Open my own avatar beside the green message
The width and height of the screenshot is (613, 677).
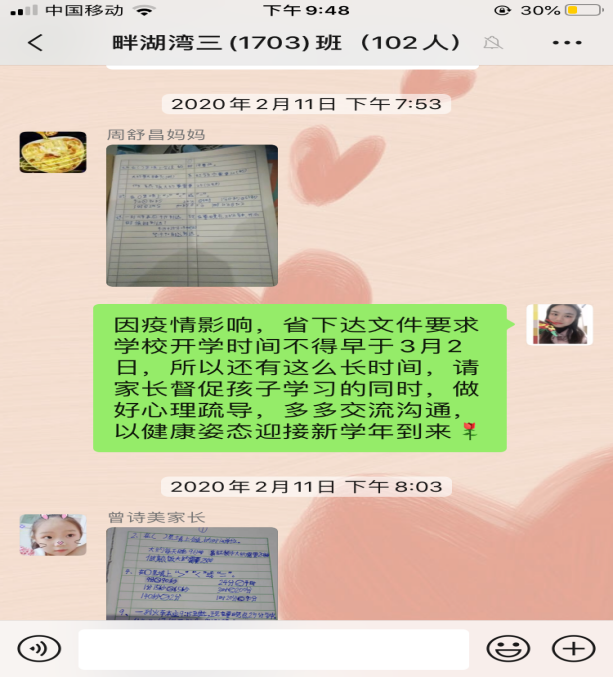(x=559, y=325)
